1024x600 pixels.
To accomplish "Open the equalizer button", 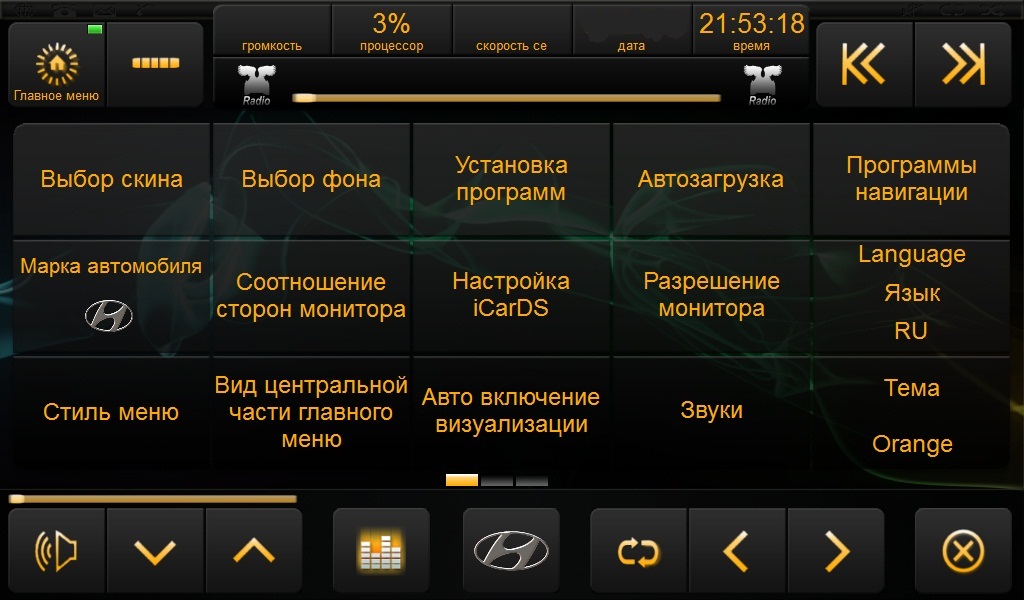I will point(381,551).
